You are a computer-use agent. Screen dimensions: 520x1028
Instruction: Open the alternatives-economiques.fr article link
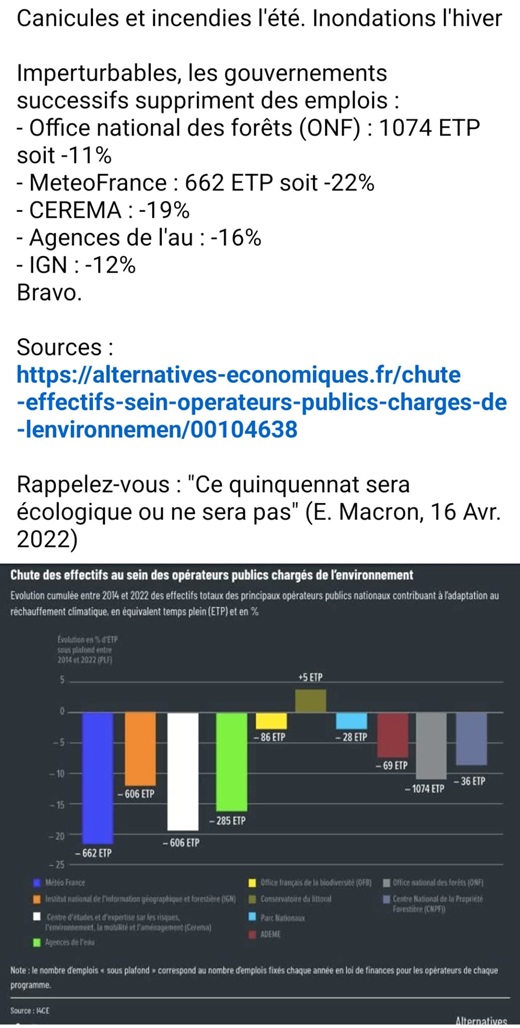coord(262,402)
